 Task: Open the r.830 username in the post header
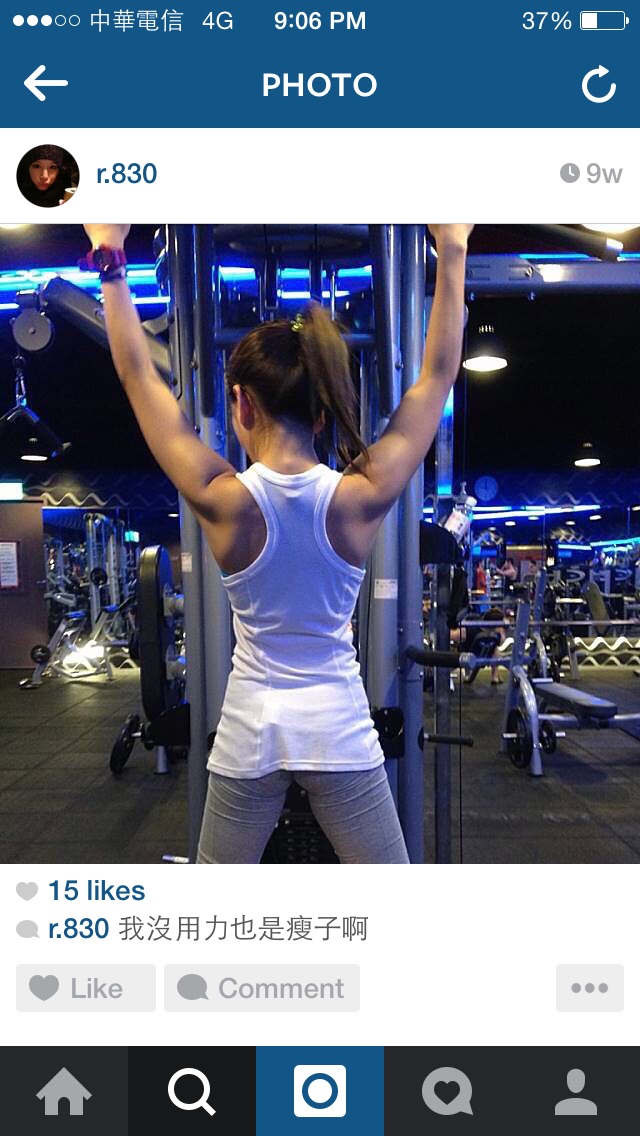tap(127, 174)
